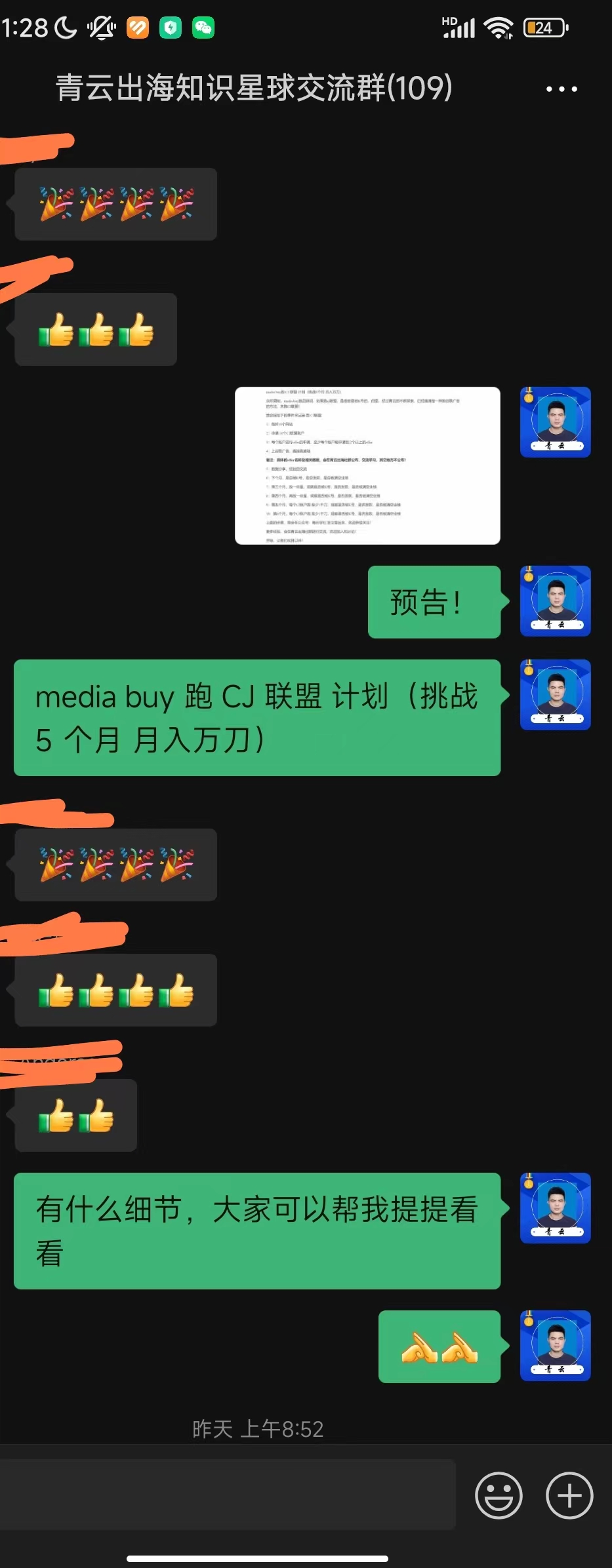Tap the triple thumbs-up emoji message
The width and height of the screenshot is (612, 1568).
point(94,330)
